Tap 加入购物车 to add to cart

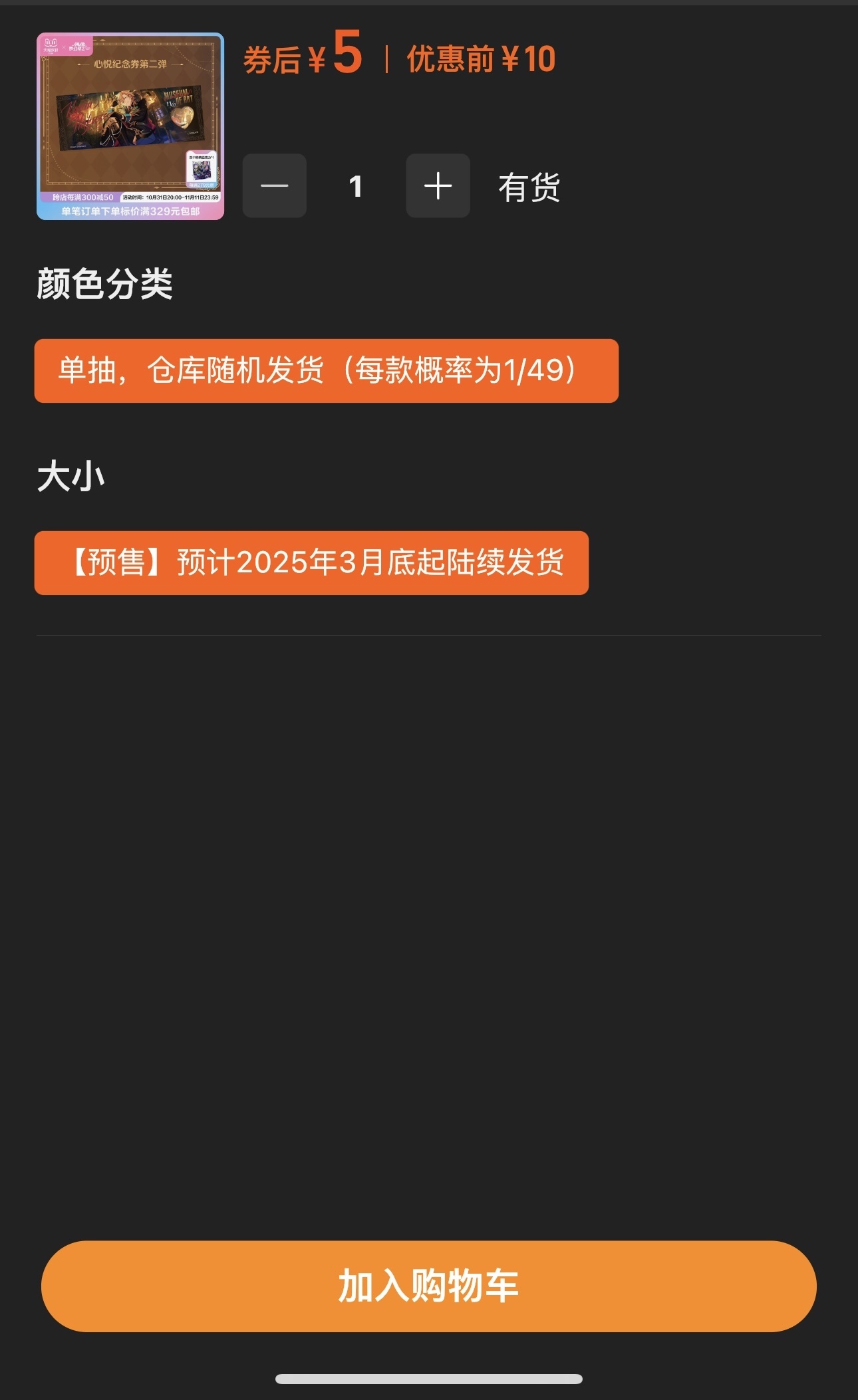428,1286
